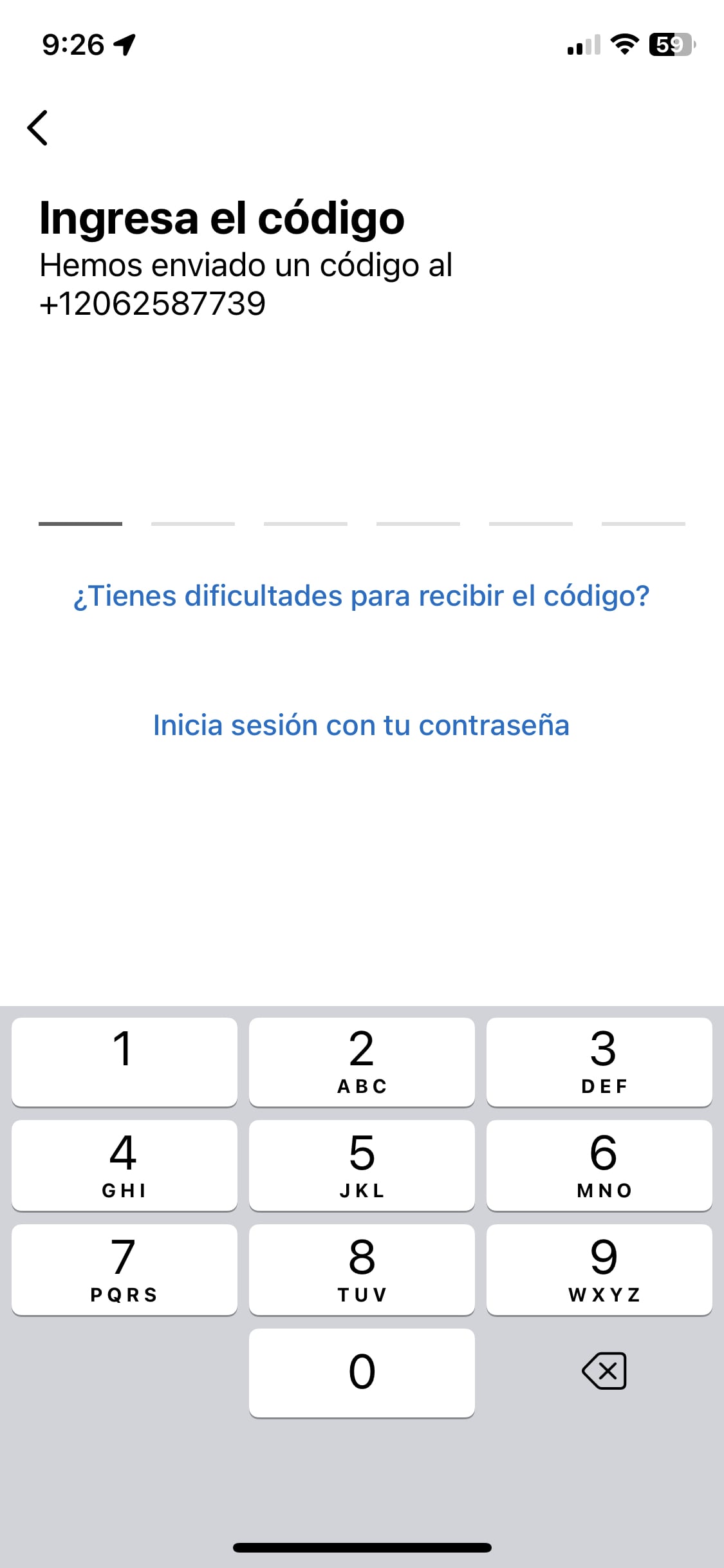Choose "Inicia sesión con tu contraseña"
Image resolution: width=724 pixels, height=1568 pixels.
(362, 725)
